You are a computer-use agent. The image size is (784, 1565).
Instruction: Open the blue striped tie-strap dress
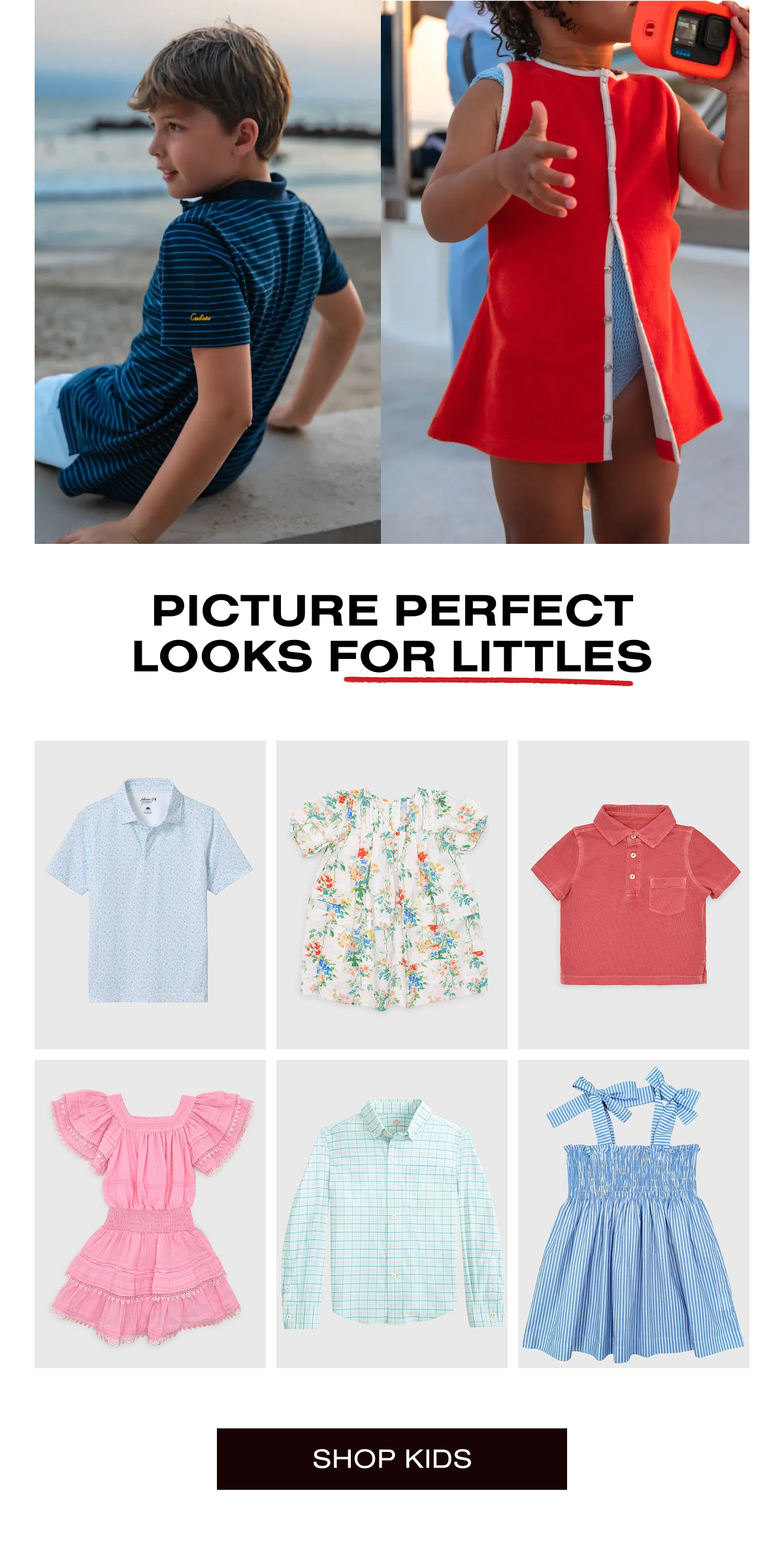tap(634, 1213)
